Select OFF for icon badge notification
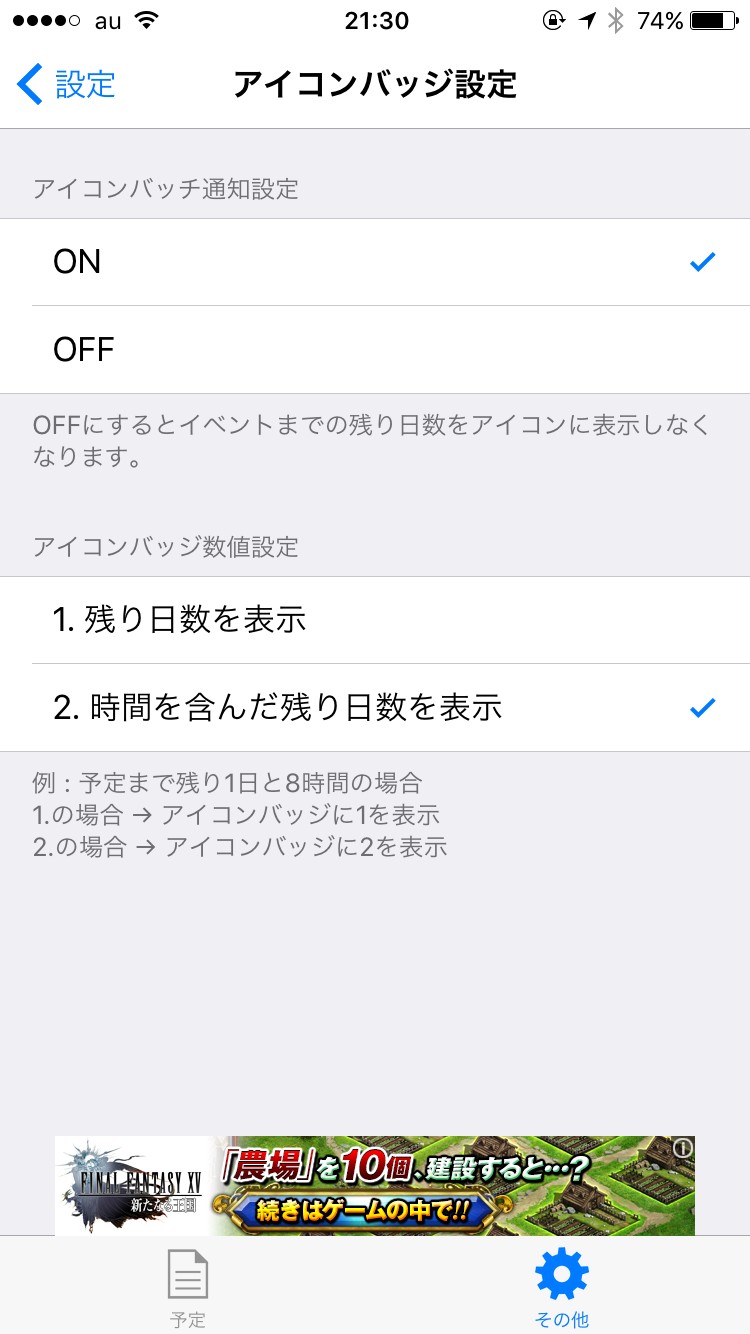Screen dimensions: 750x1334 coord(375,350)
